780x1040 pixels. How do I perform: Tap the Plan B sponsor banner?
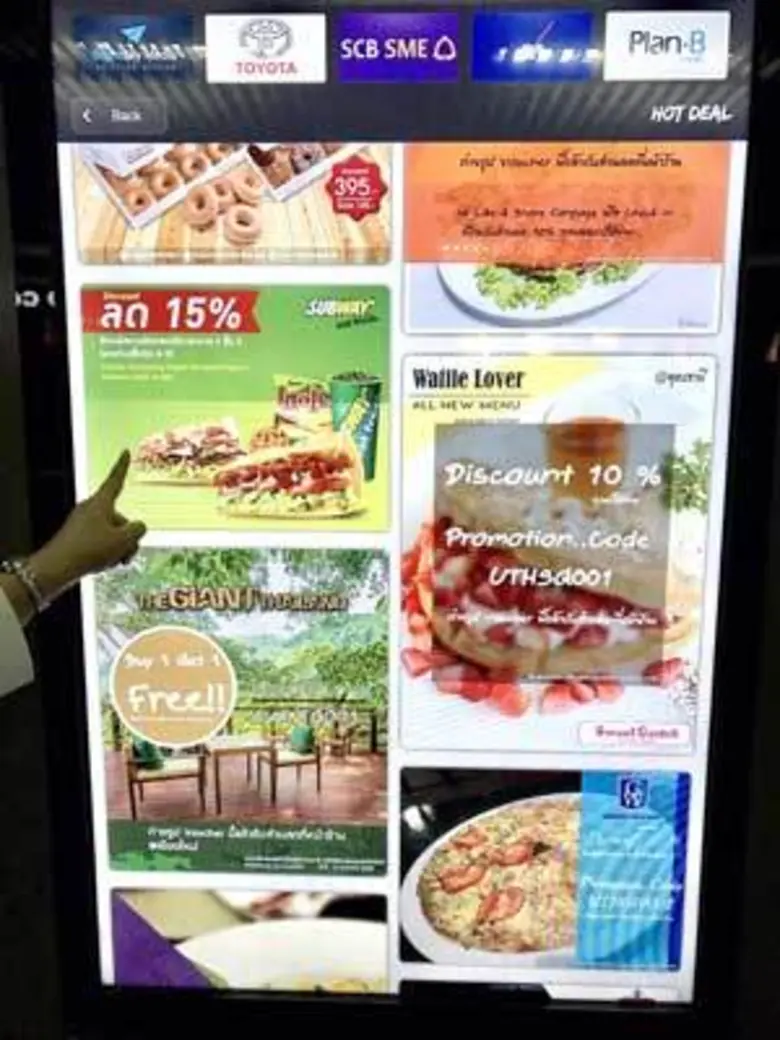tap(666, 46)
